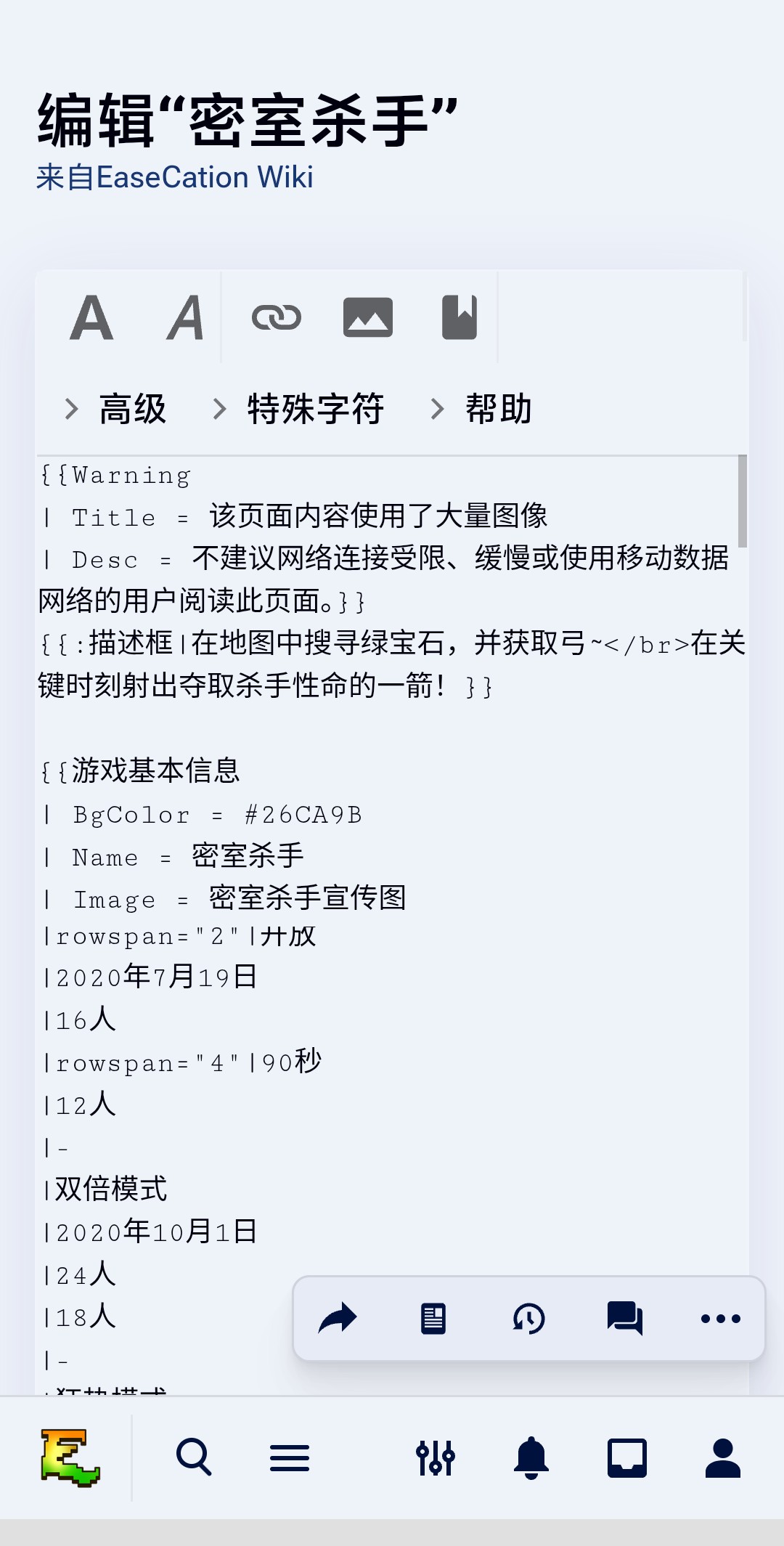Image resolution: width=784 pixels, height=1546 pixels.
Task: View the page edit history
Action: click(529, 1318)
